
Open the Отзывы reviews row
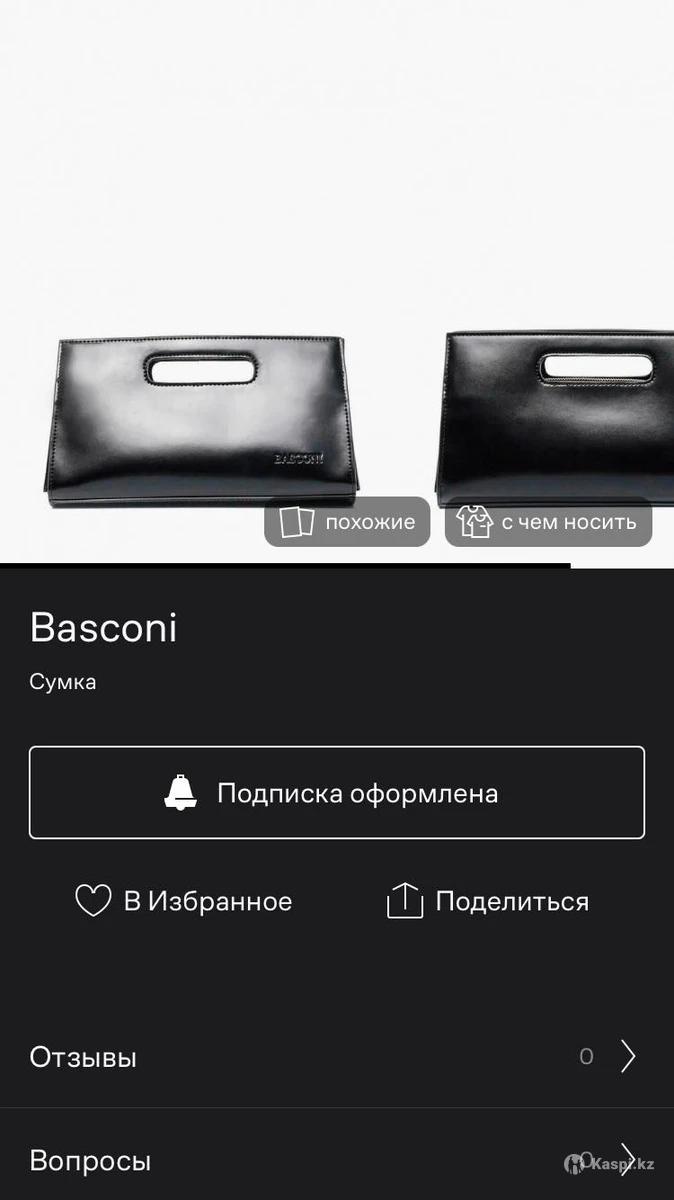coord(337,1056)
